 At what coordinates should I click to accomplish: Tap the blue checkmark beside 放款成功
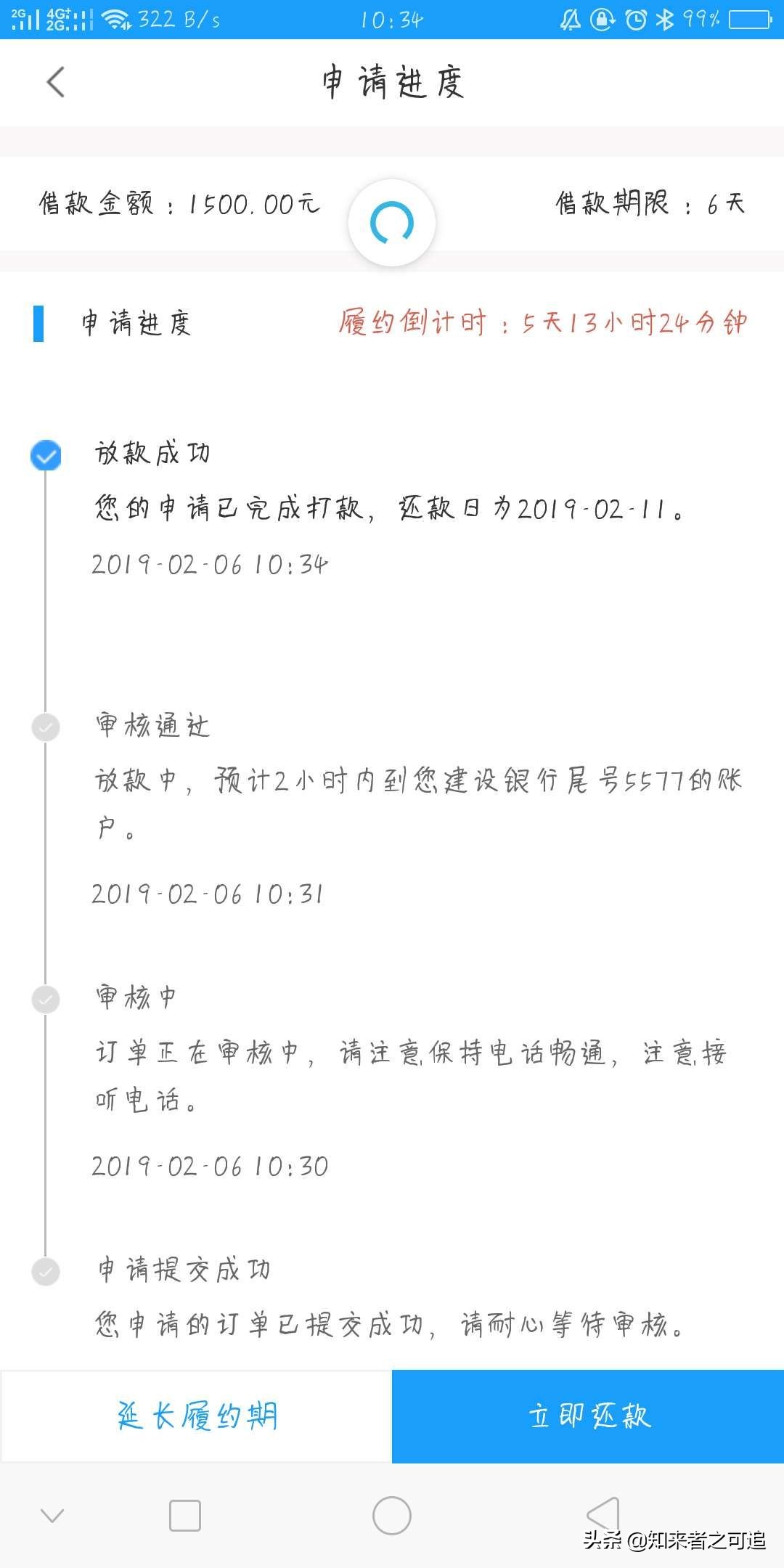pos(46,455)
